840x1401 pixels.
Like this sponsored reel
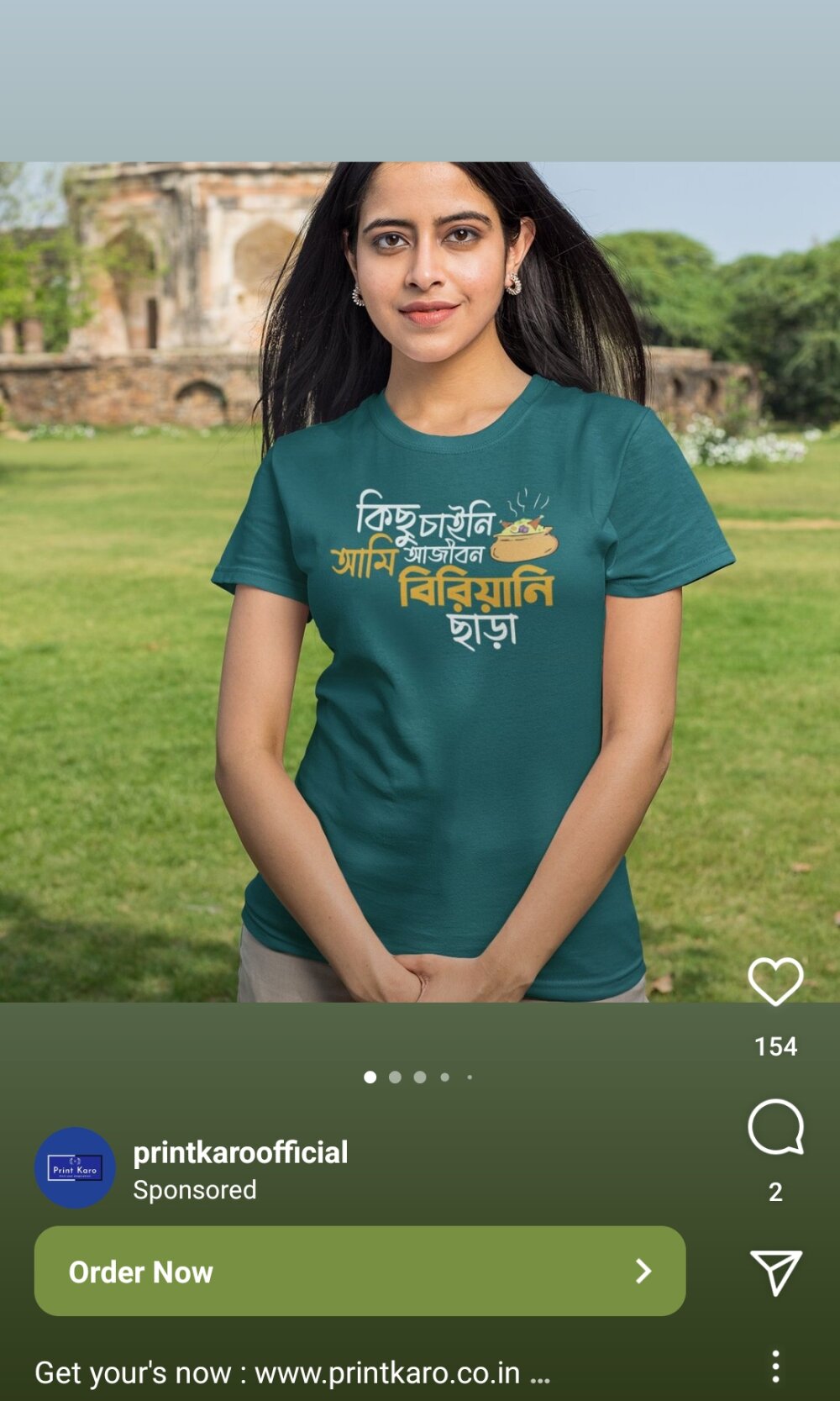(775, 981)
